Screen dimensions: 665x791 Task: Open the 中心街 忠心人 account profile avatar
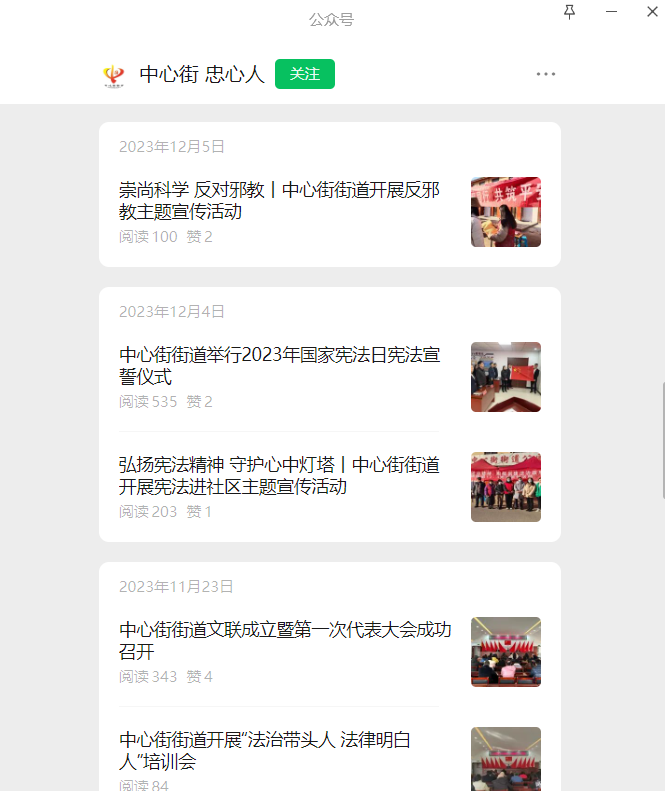pos(114,75)
